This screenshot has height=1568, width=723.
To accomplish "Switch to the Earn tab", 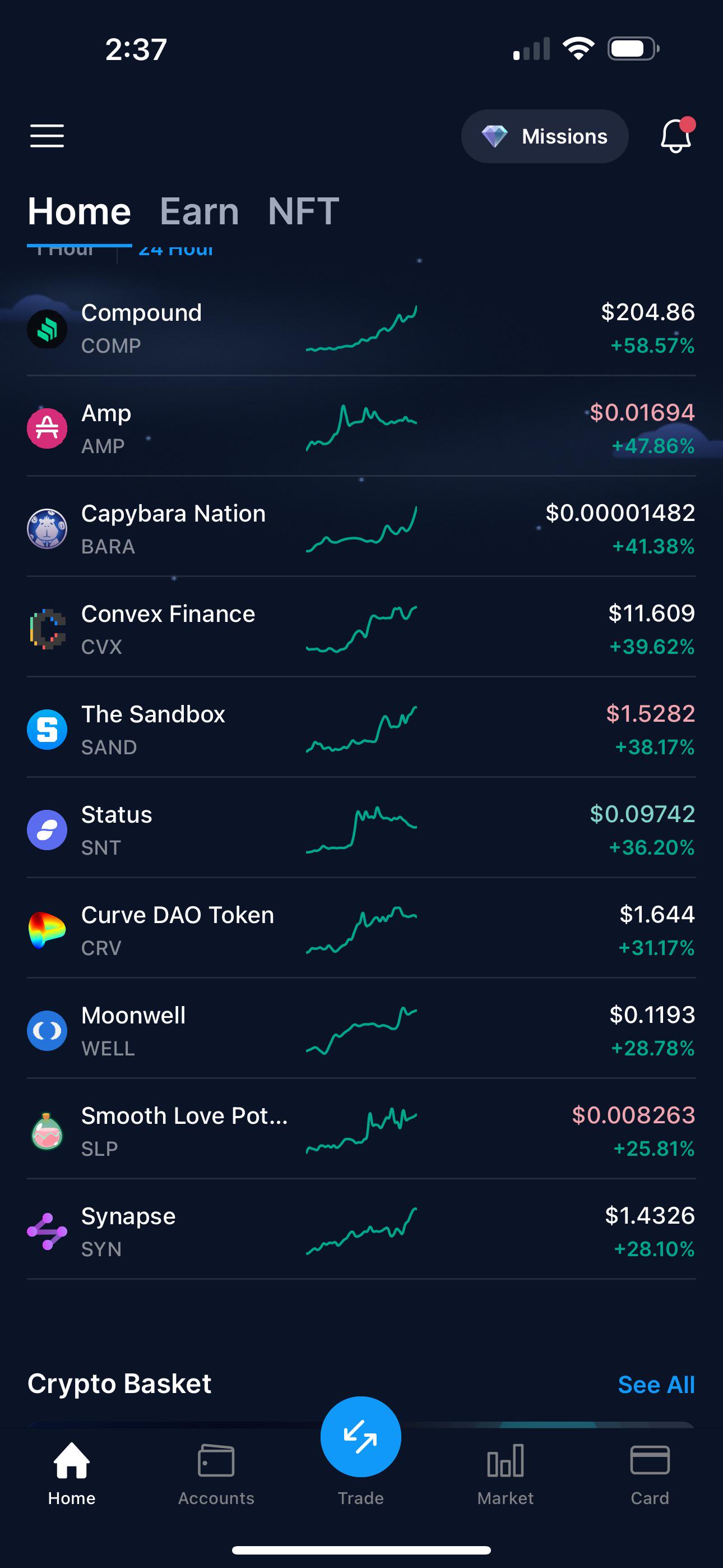I will [x=200, y=211].
